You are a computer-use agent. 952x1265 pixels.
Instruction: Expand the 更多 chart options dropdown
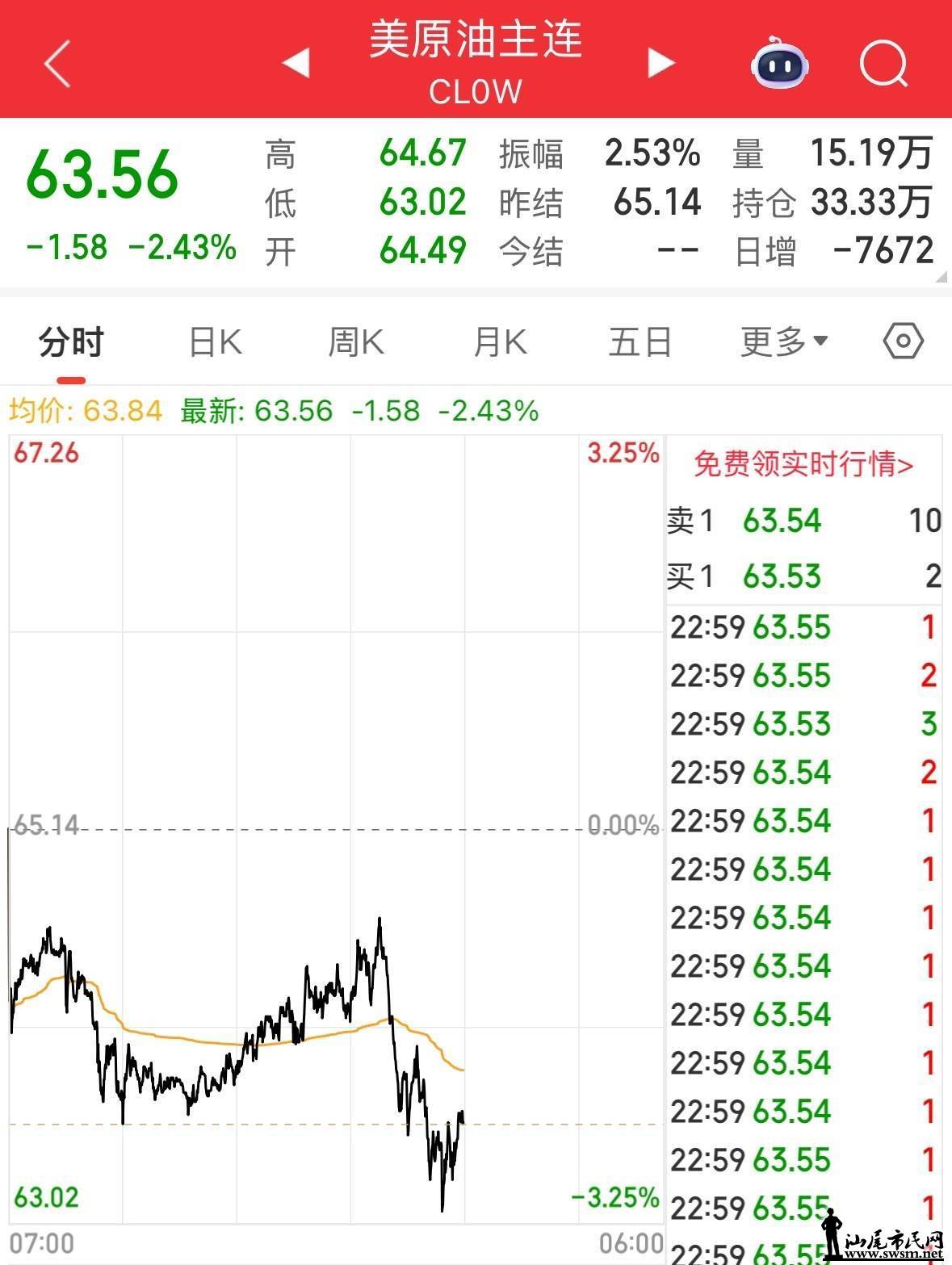(x=784, y=342)
